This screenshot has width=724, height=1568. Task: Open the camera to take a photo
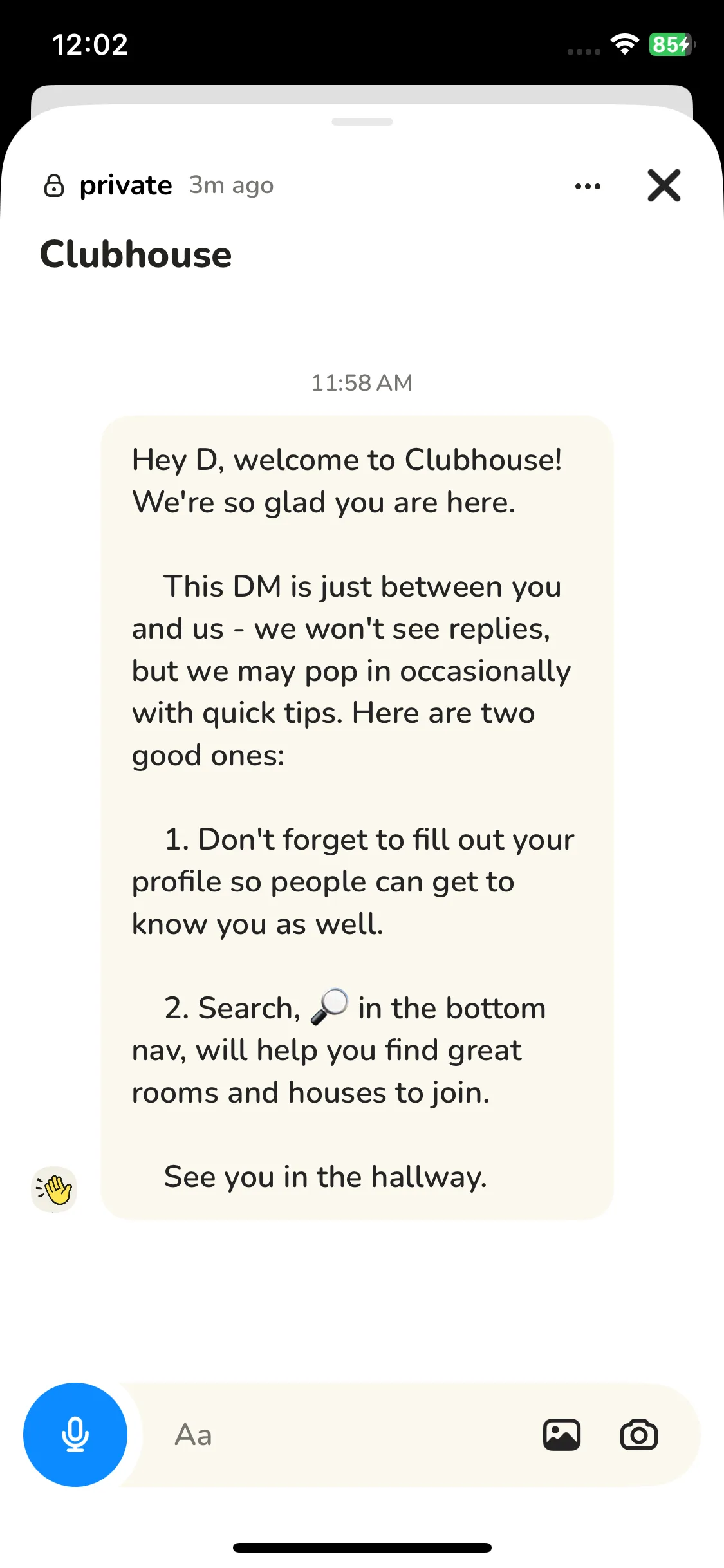pyautogui.click(x=638, y=1435)
